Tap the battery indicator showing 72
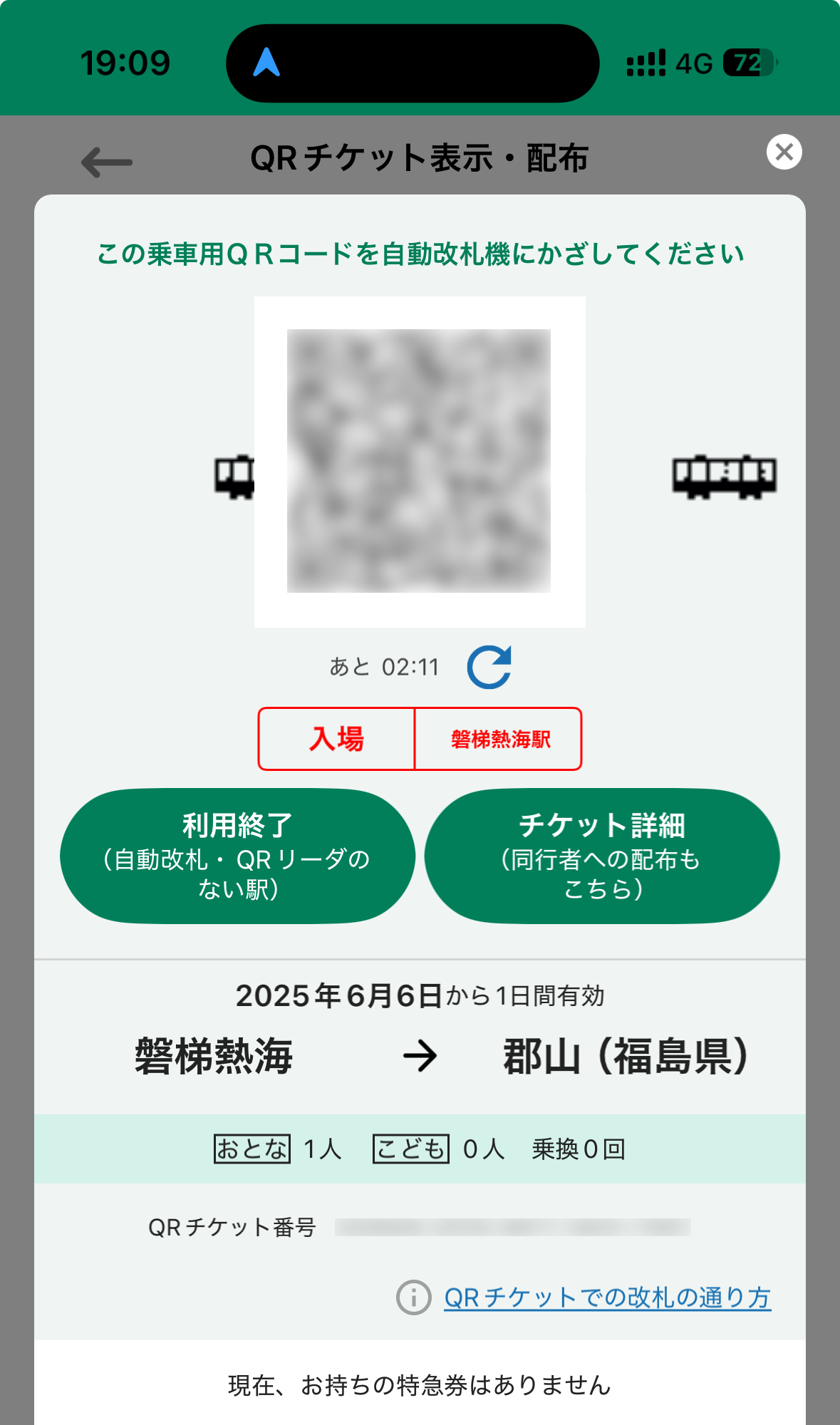The image size is (840, 1425). click(747, 63)
